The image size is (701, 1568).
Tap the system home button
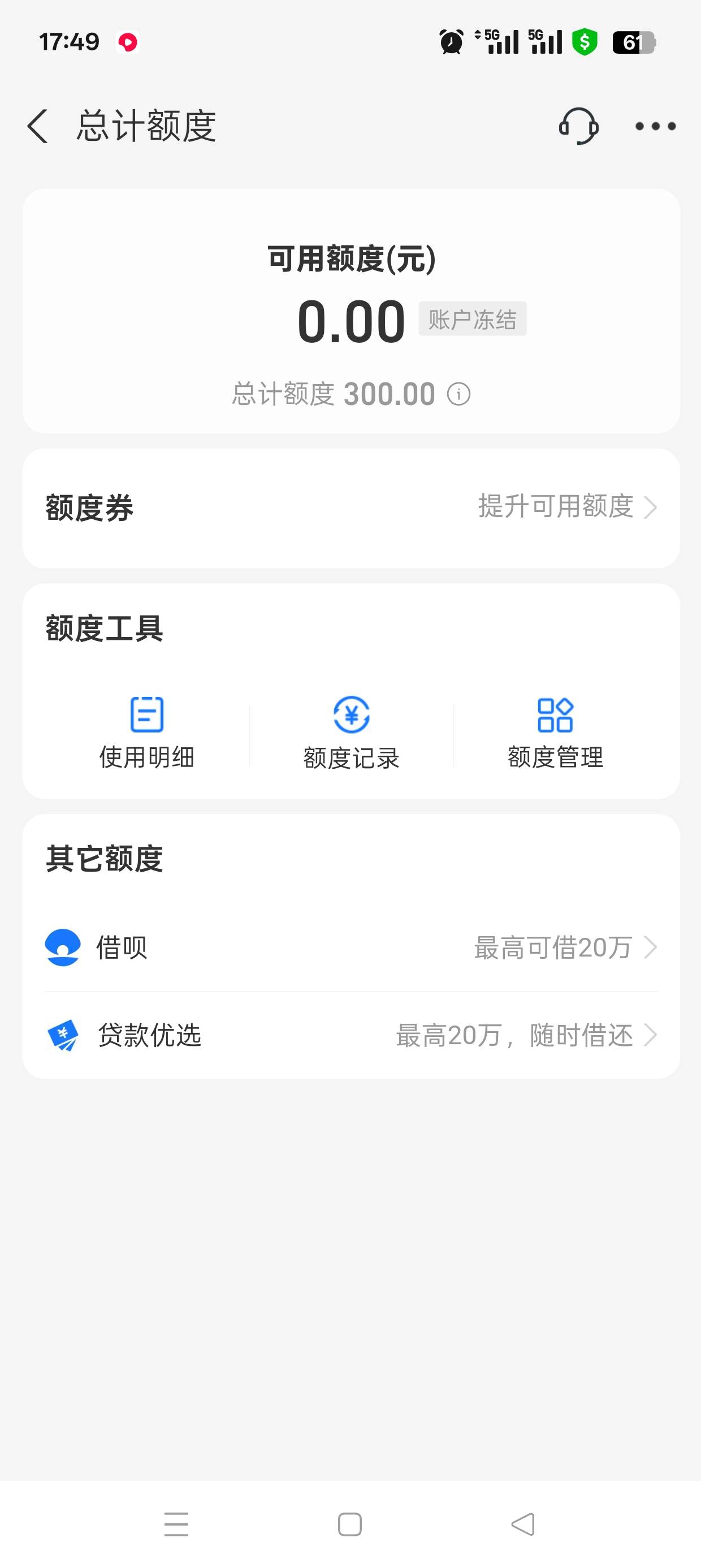(350, 1524)
